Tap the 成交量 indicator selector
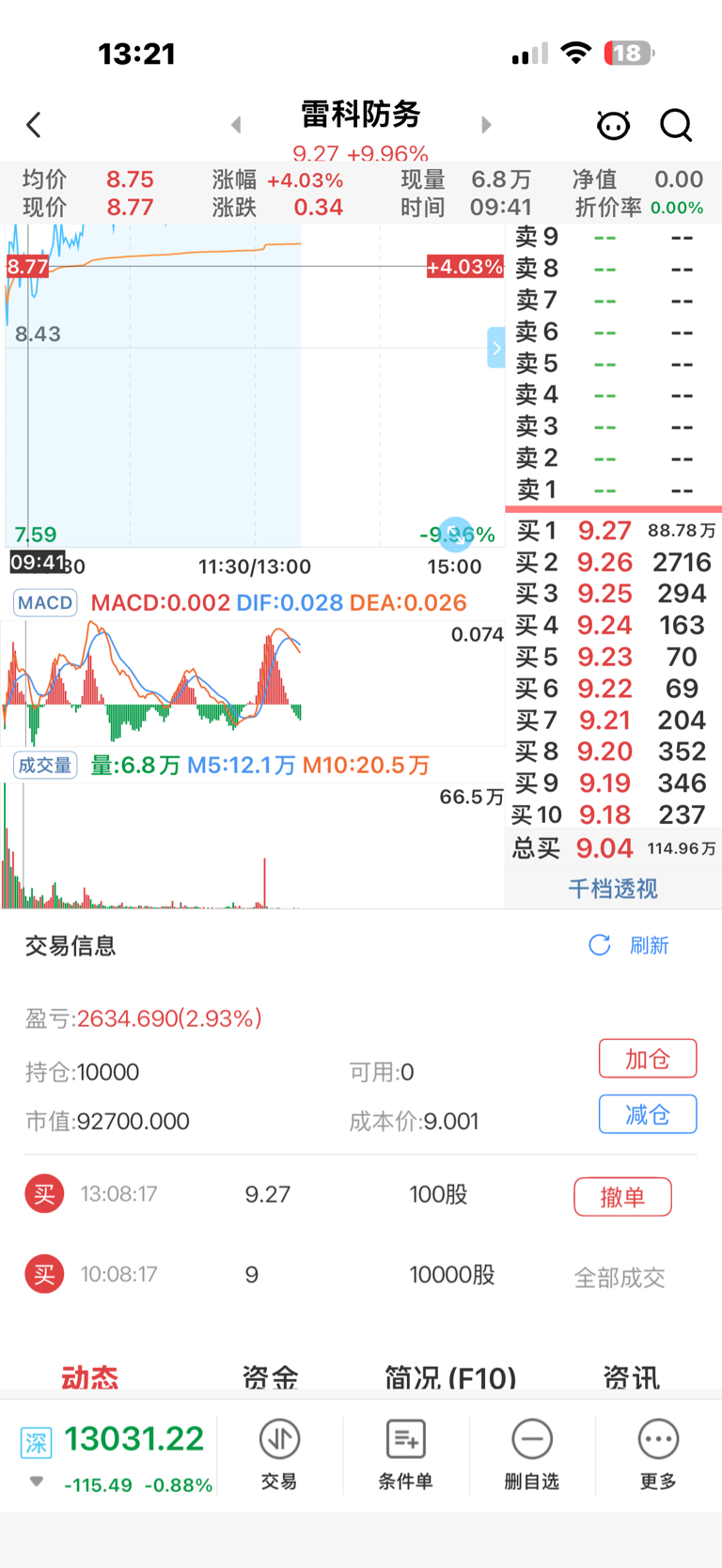 tap(45, 765)
